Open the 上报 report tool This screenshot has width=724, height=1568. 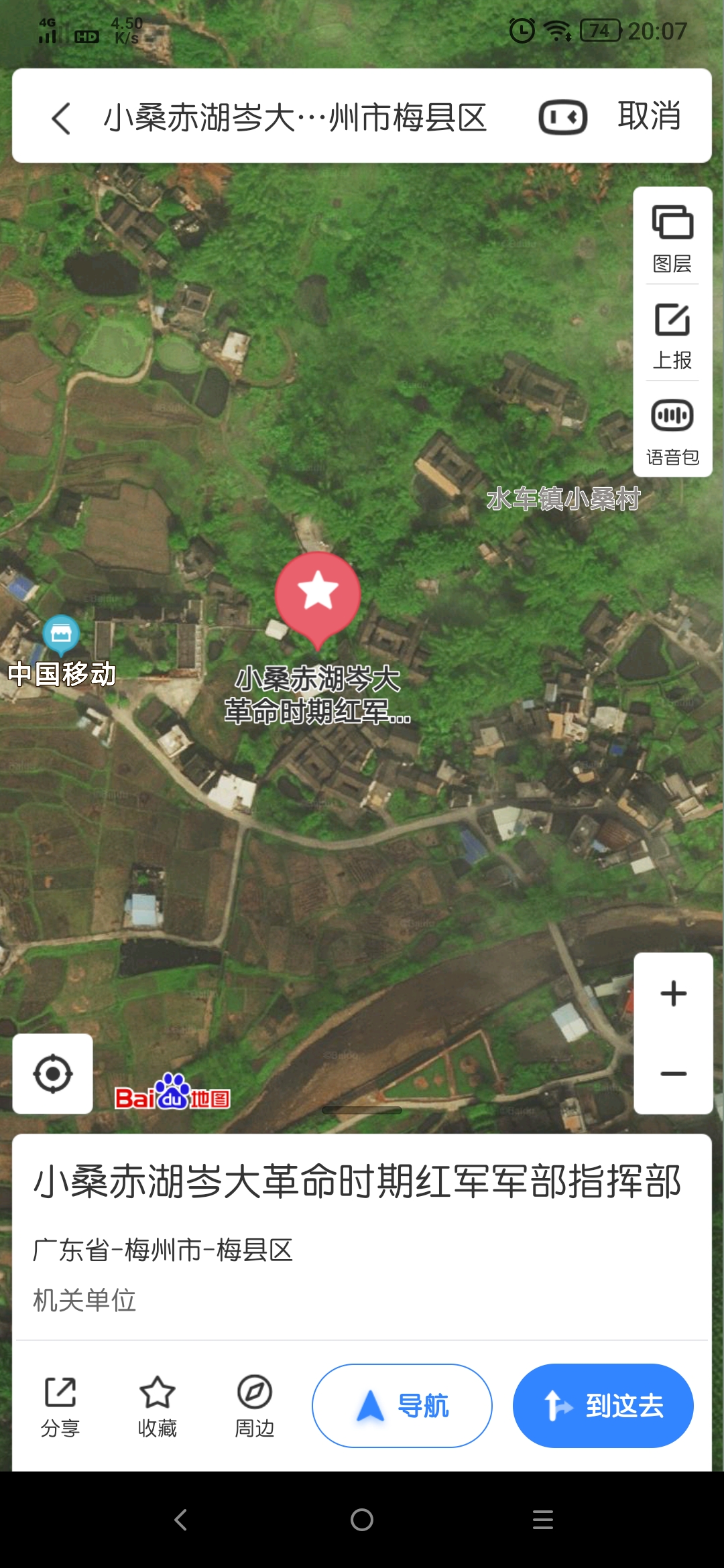[672, 333]
